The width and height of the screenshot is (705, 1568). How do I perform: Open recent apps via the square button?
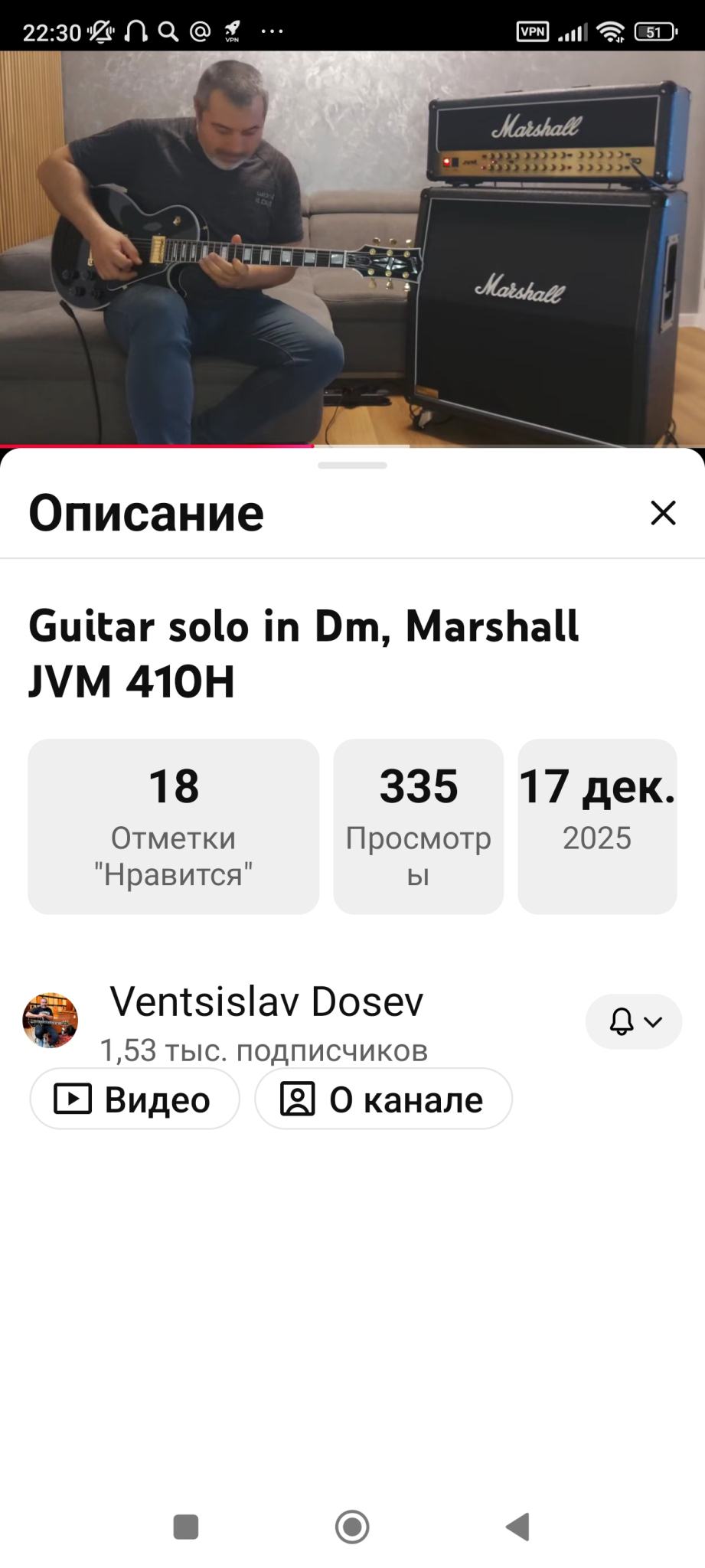pyautogui.click(x=186, y=1527)
